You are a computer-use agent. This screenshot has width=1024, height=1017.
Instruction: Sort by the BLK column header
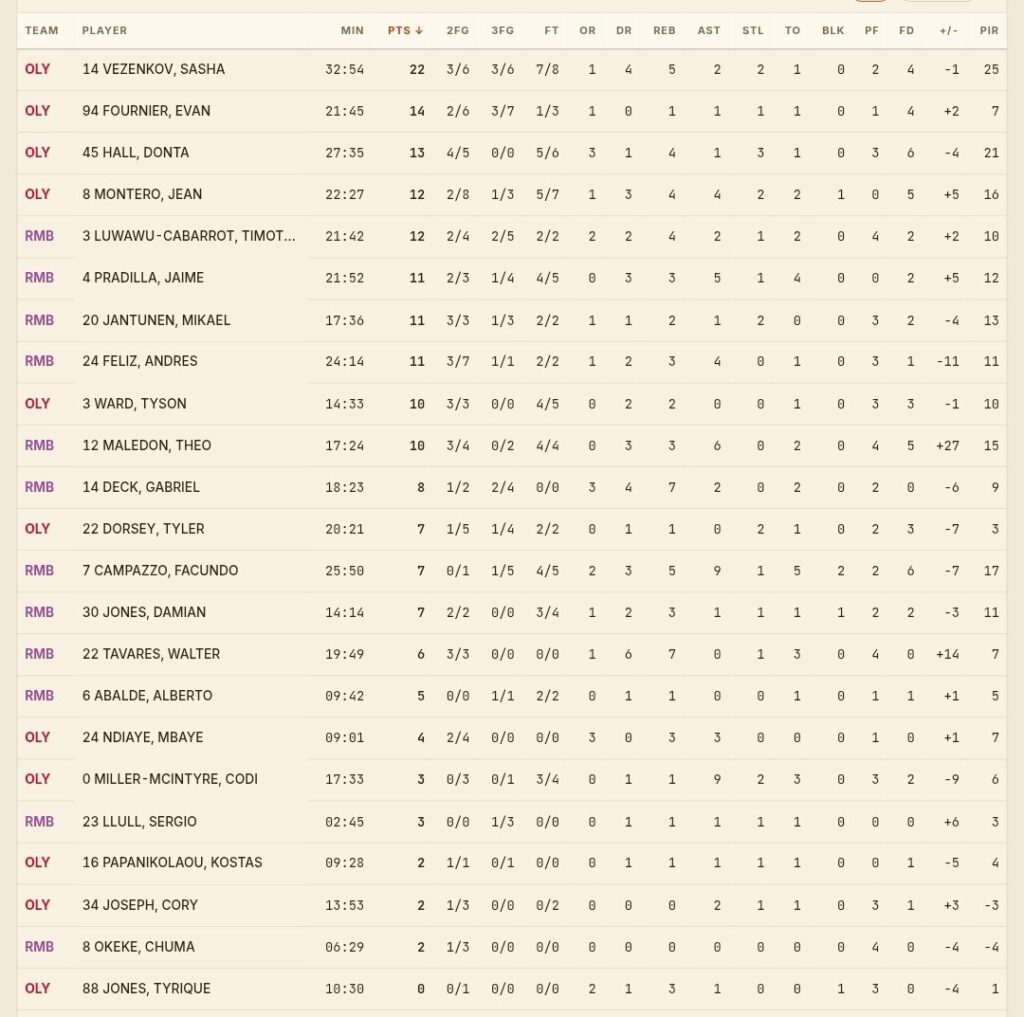point(833,31)
